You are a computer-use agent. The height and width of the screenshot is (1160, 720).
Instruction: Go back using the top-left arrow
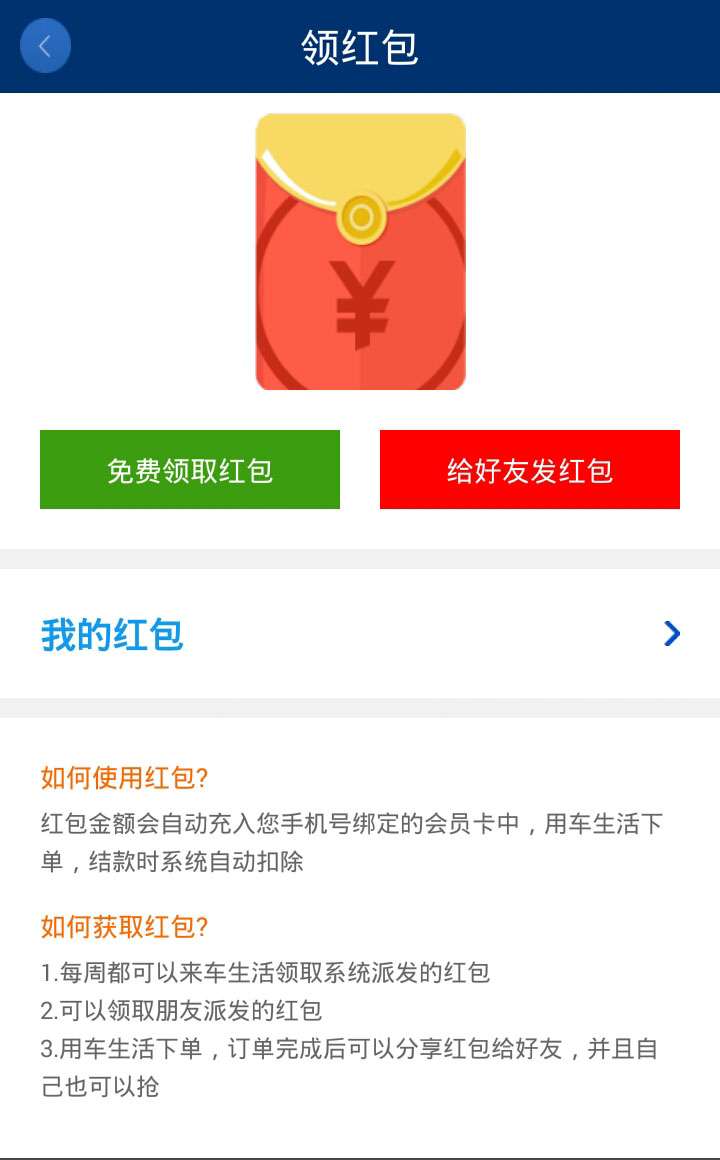click(45, 46)
